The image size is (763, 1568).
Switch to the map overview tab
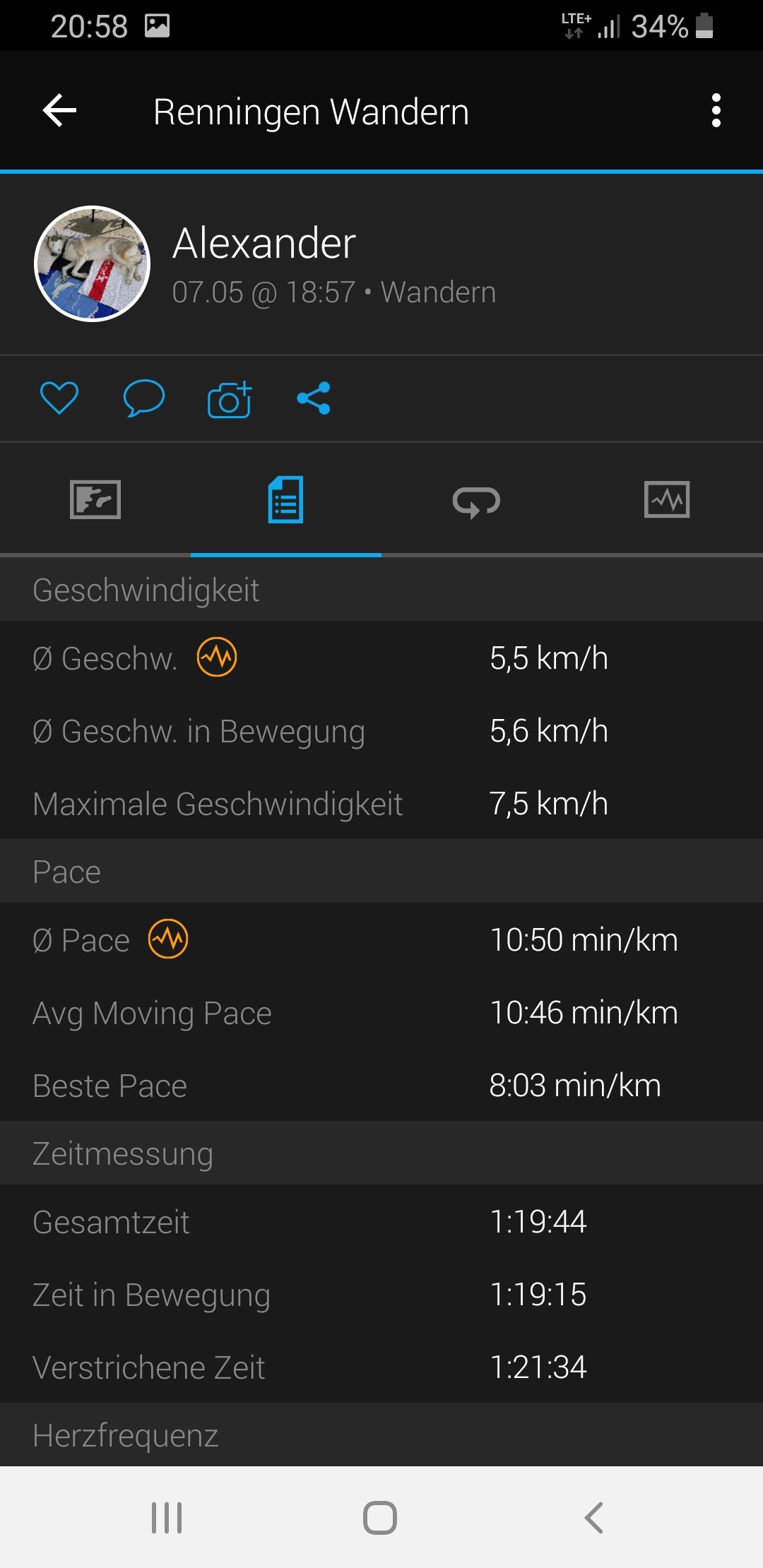pyautogui.click(x=95, y=499)
